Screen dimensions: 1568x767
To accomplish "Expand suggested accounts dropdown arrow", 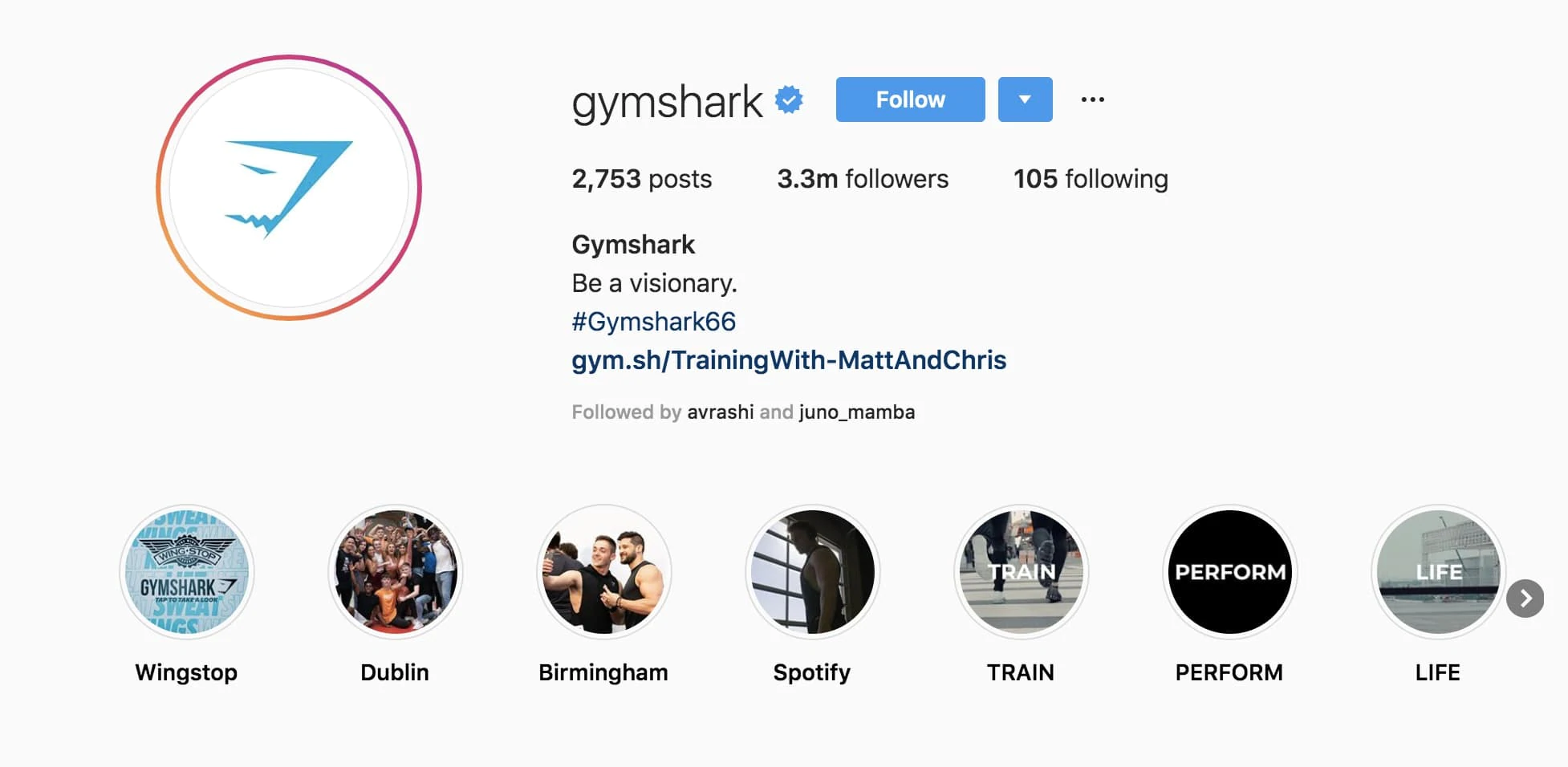I will click(1025, 99).
